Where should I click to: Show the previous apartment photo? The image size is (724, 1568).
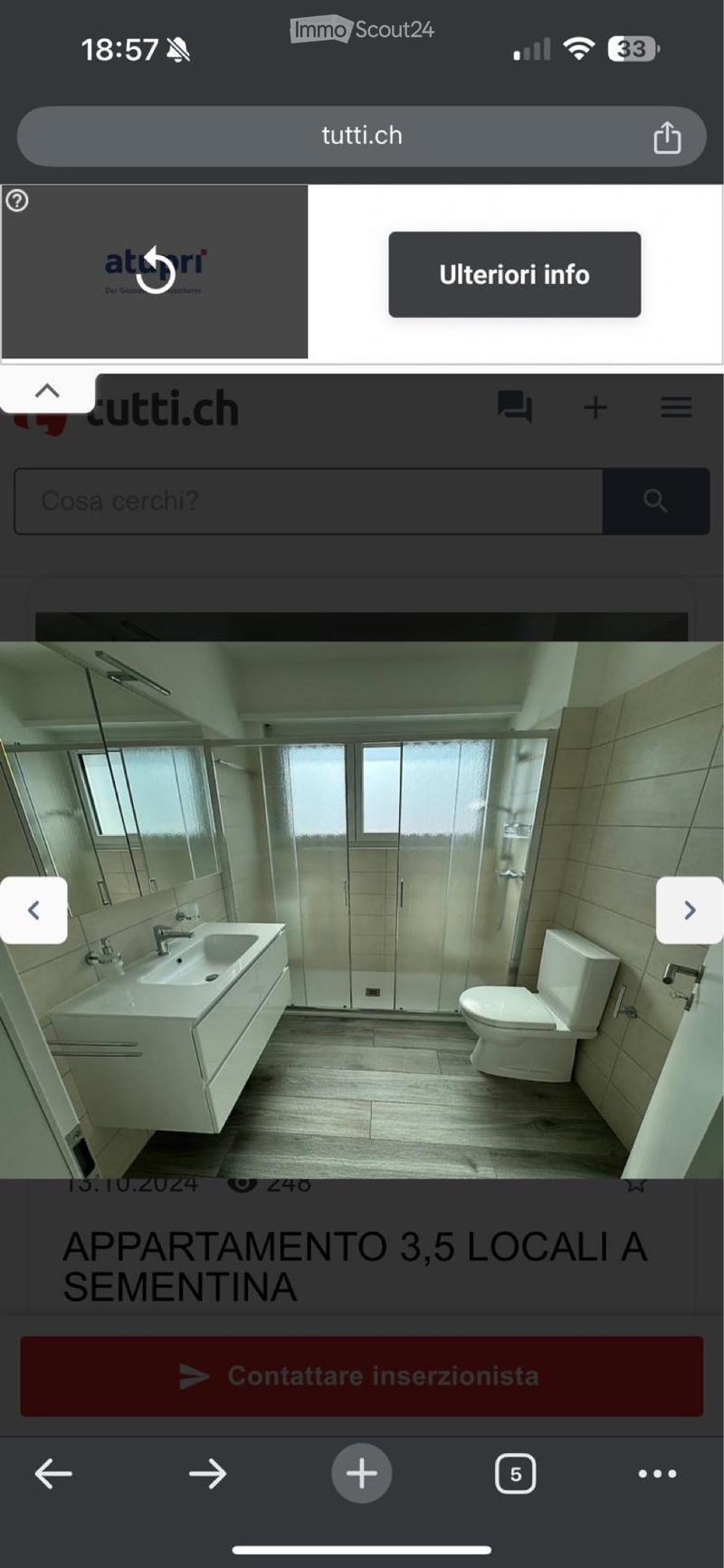coord(33,910)
